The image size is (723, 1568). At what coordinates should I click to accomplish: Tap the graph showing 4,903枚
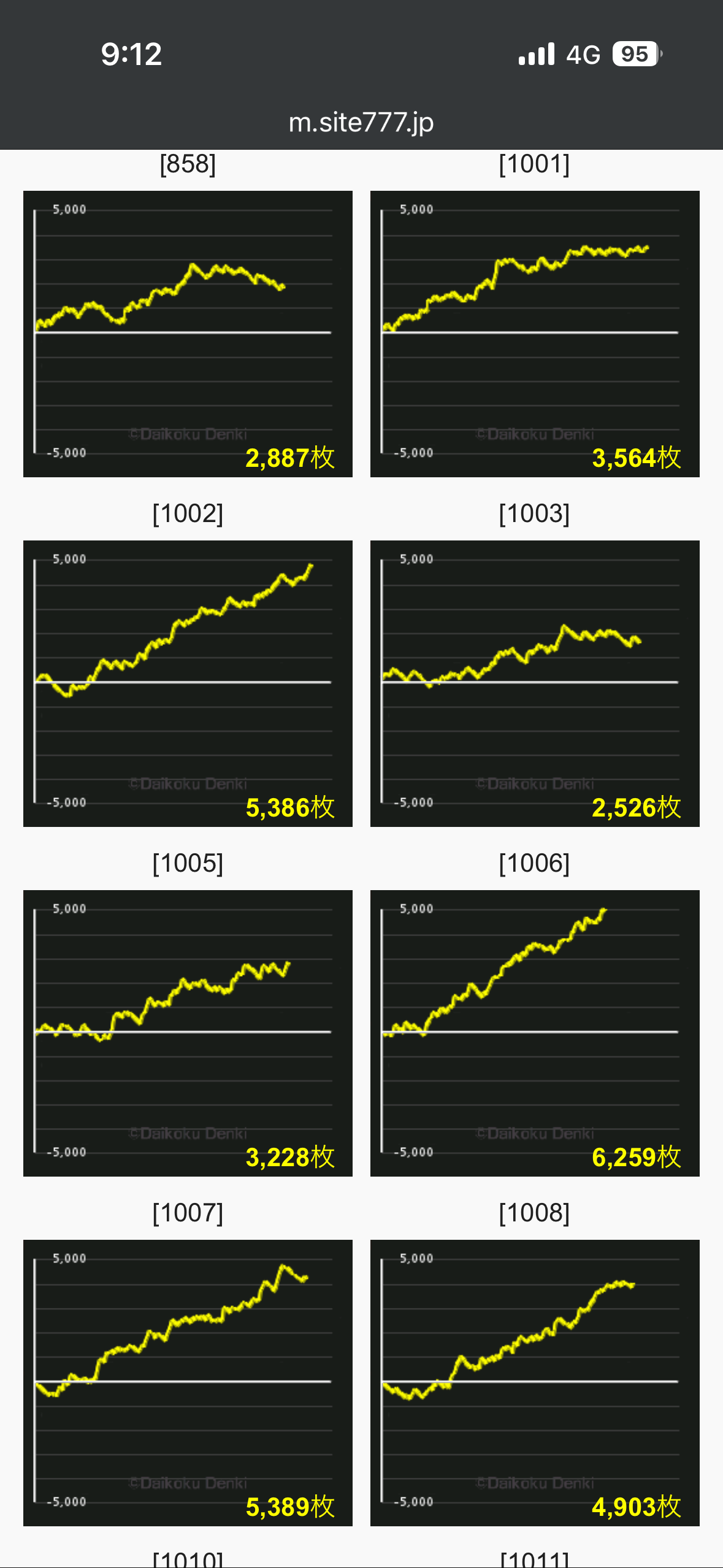tap(535, 1383)
